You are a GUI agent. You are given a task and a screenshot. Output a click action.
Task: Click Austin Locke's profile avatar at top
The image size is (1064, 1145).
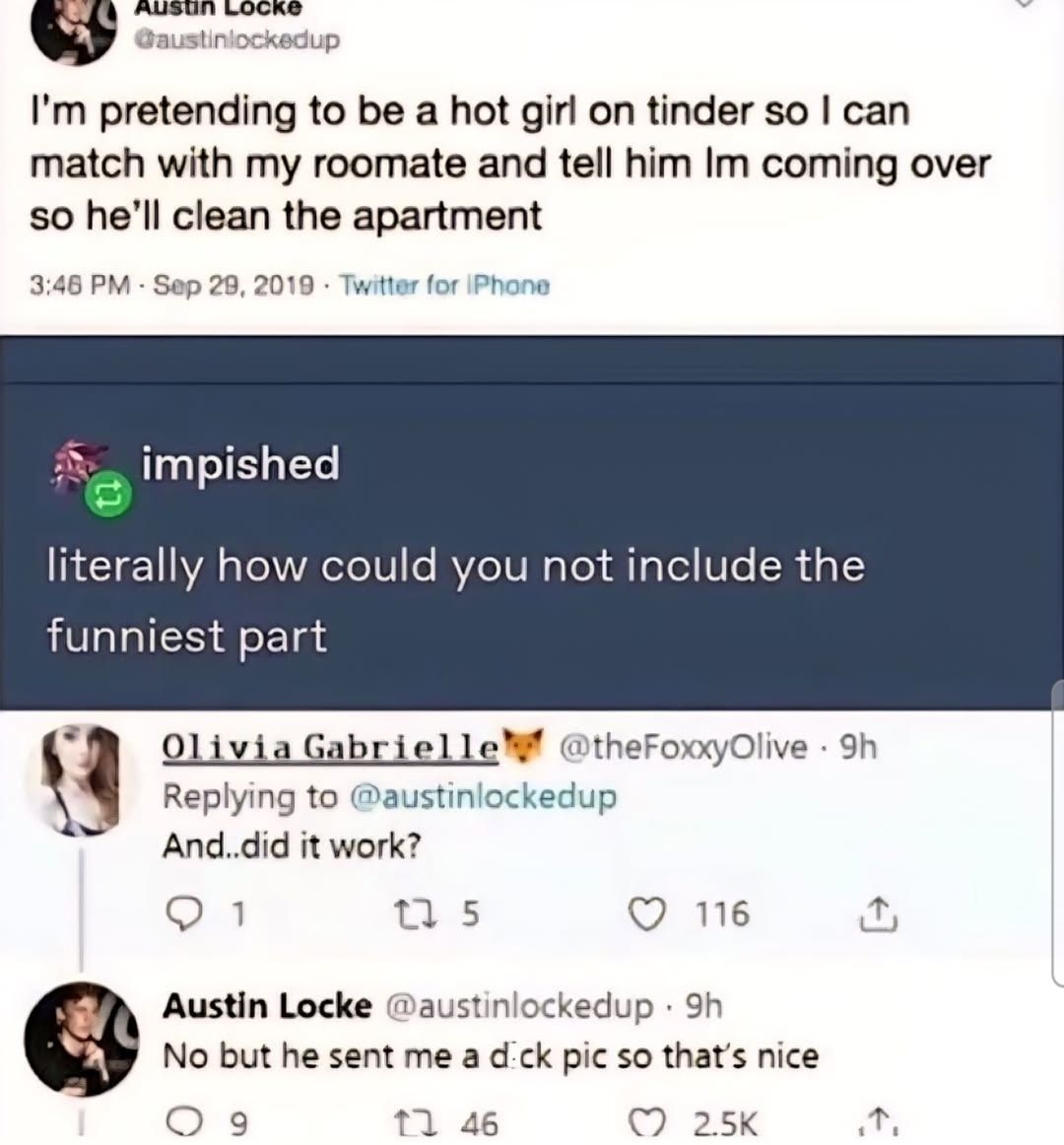pyautogui.click(x=76, y=27)
